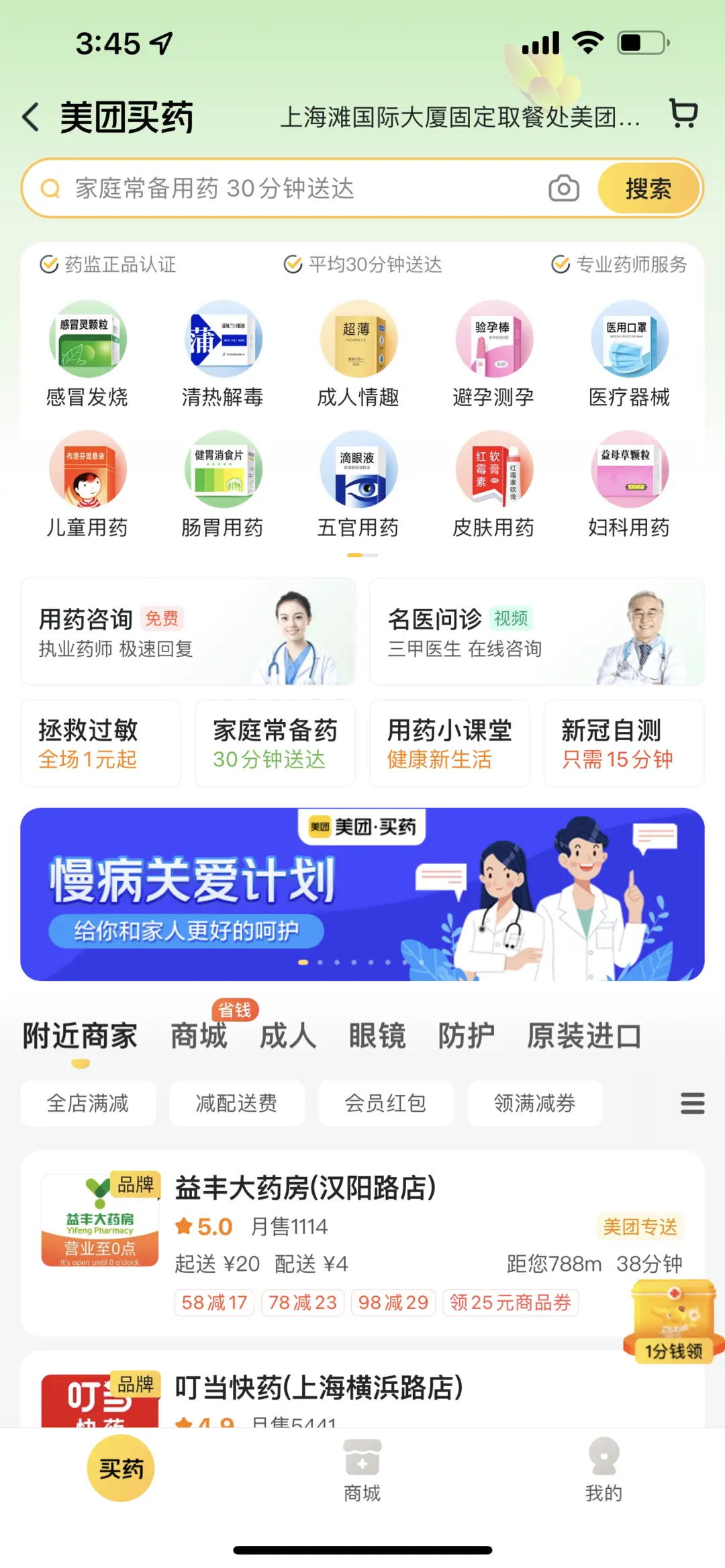Go back from 美团买药 page

[x=31, y=117]
